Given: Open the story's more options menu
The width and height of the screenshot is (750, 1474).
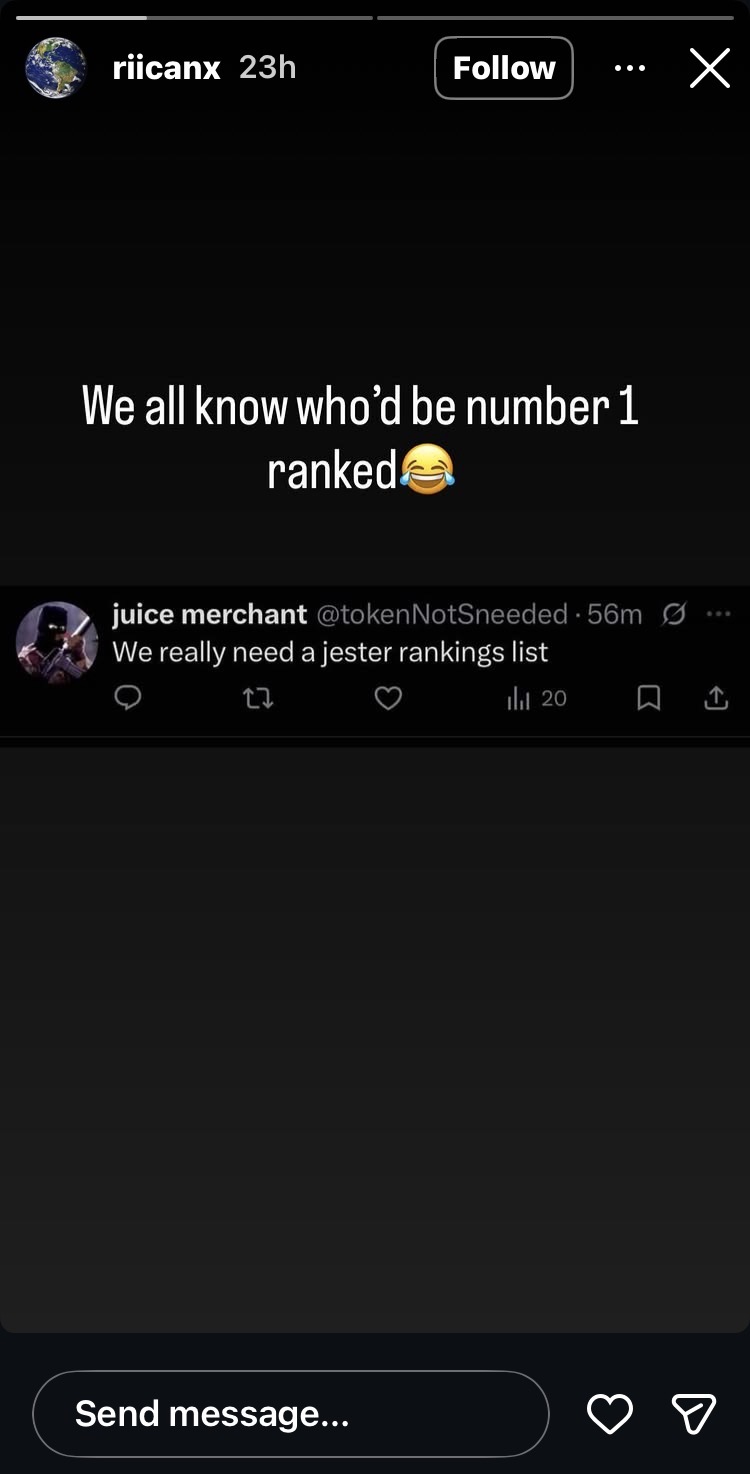Looking at the screenshot, I should (x=629, y=68).
